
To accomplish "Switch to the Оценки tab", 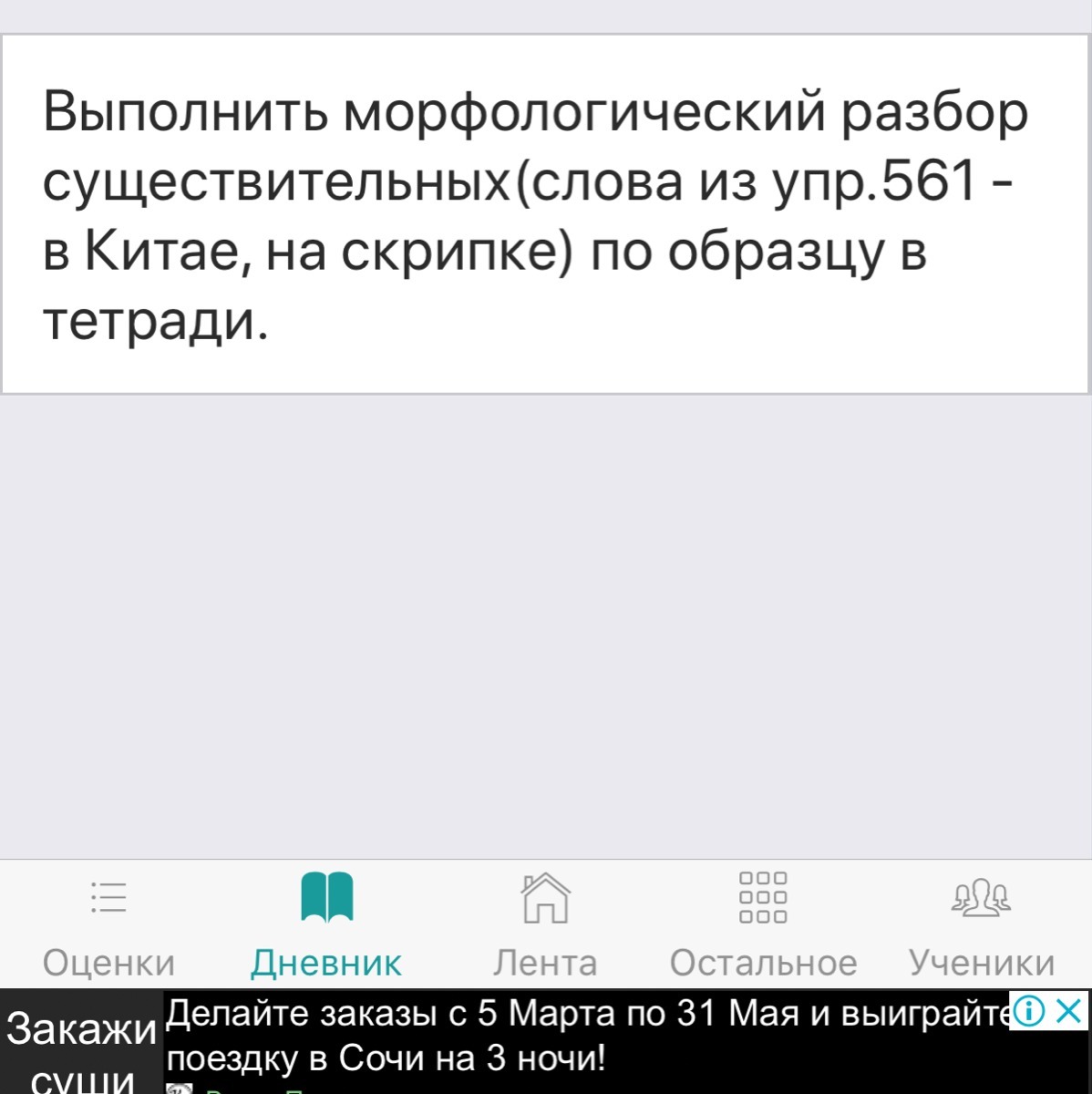I will coord(108,923).
